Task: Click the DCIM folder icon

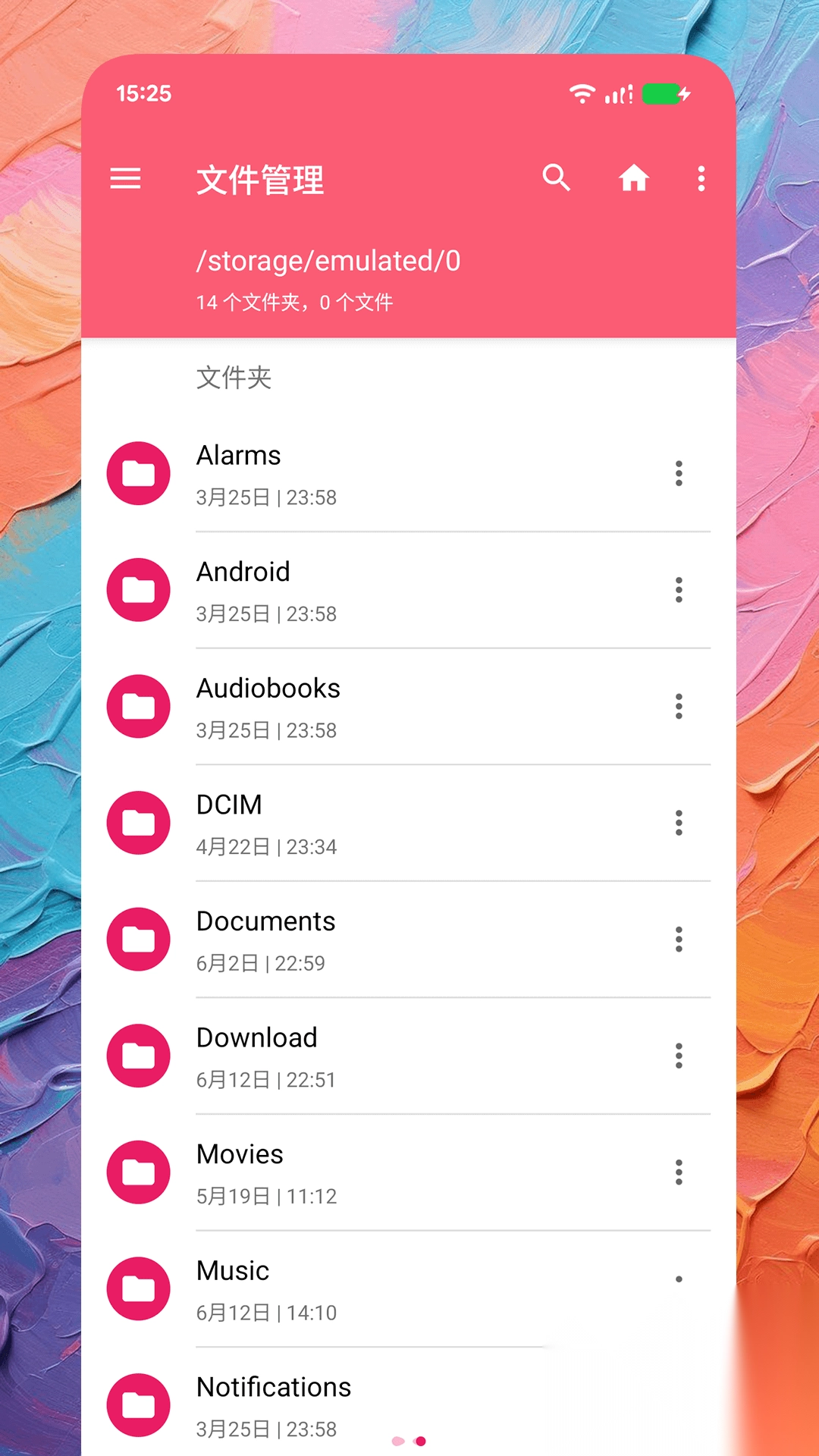Action: (x=137, y=823)
